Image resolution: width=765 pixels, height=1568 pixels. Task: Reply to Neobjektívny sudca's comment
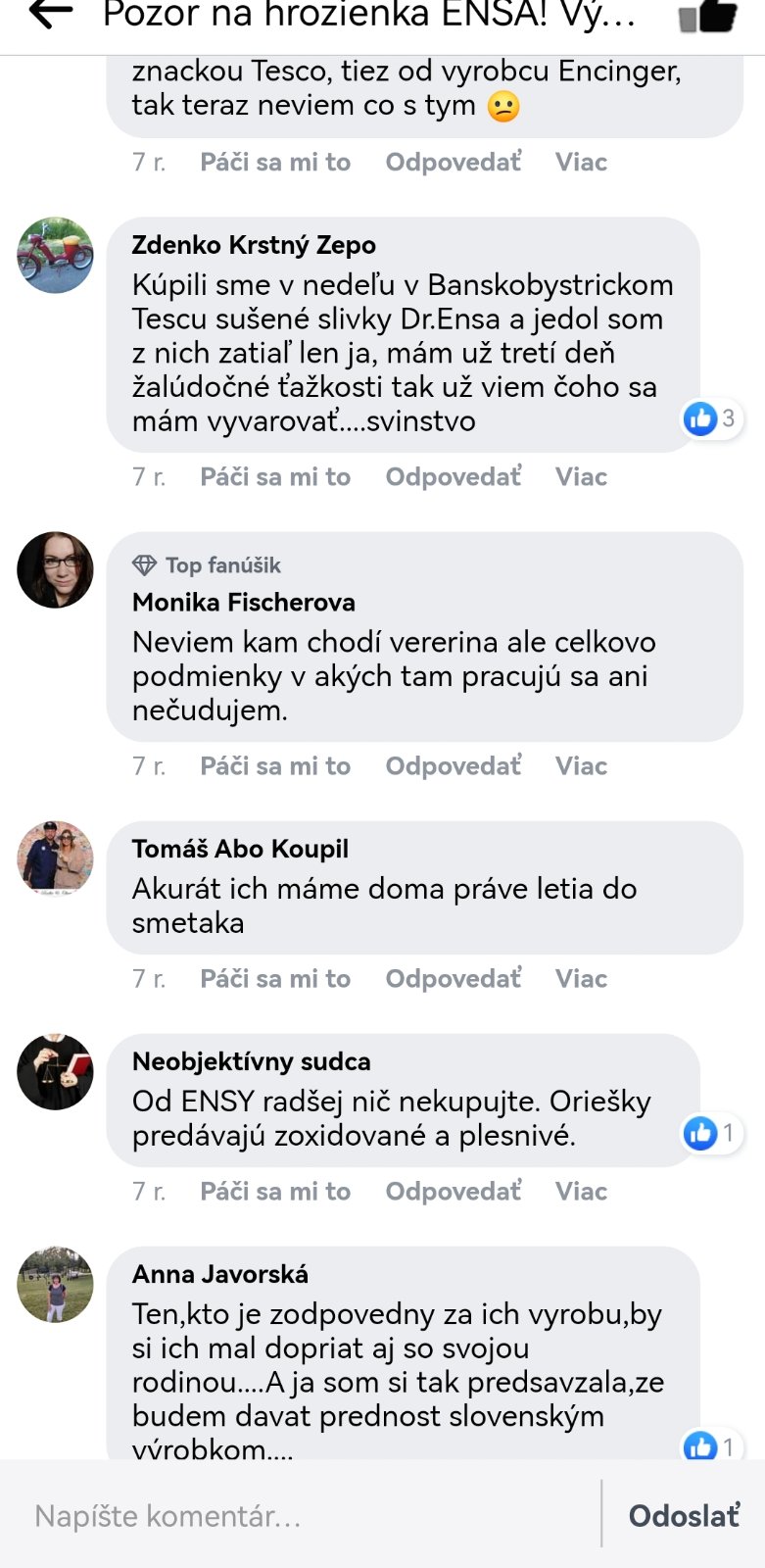(x=453, y=1192)
